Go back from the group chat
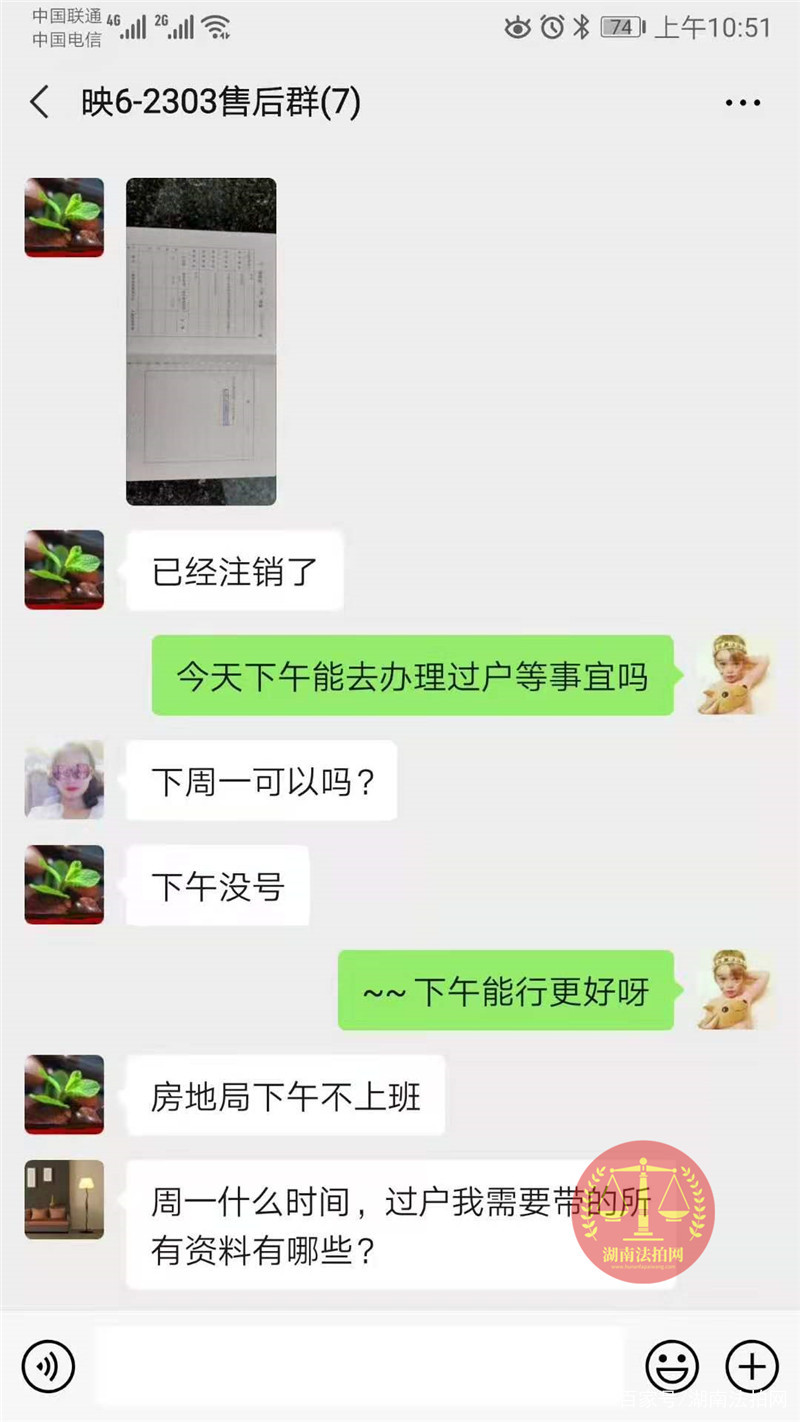The width and height of the screenshot is (800, 1422). click(40, 103)
